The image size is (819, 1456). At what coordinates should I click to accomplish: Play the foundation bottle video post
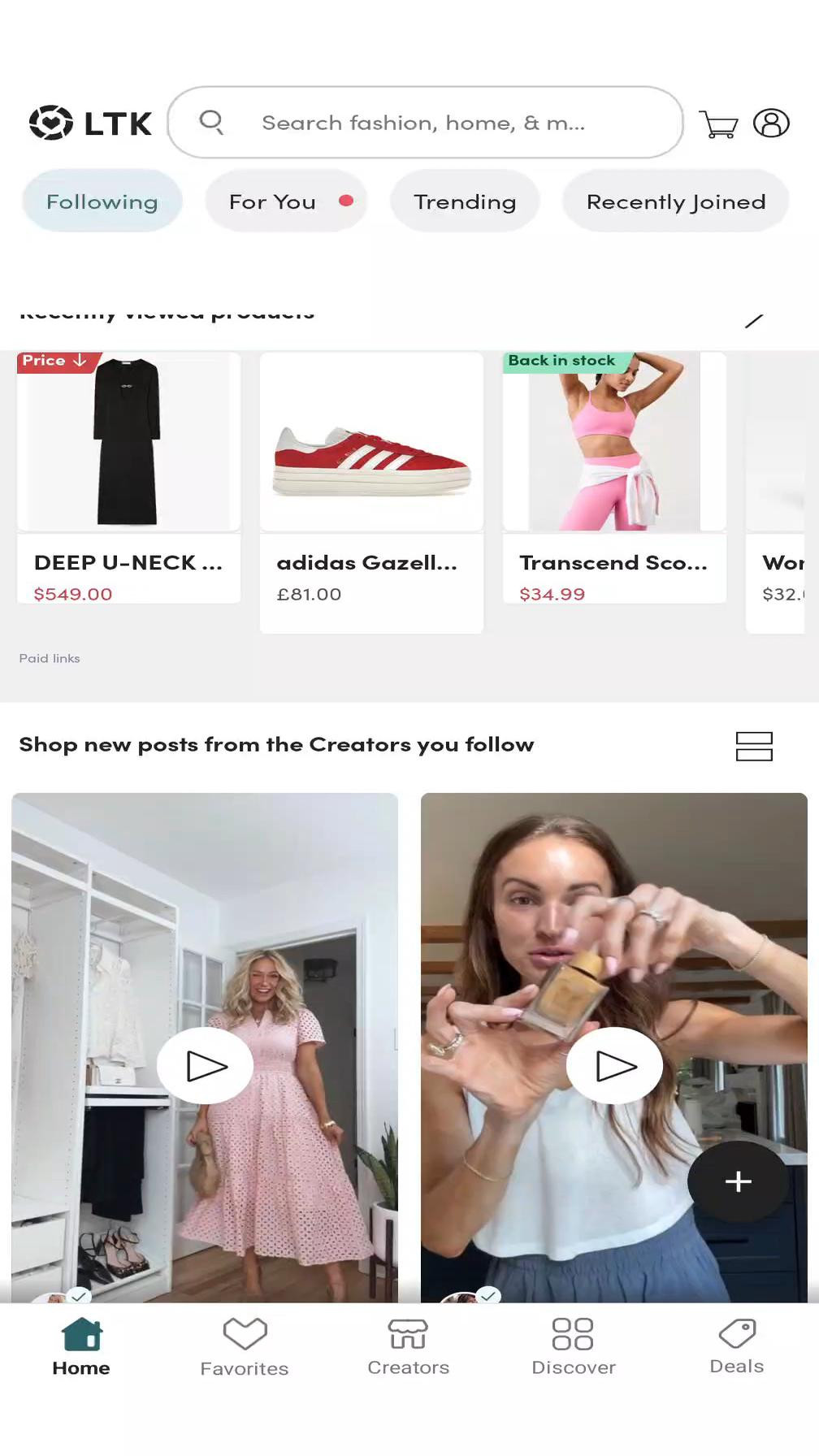point(614,1065)
